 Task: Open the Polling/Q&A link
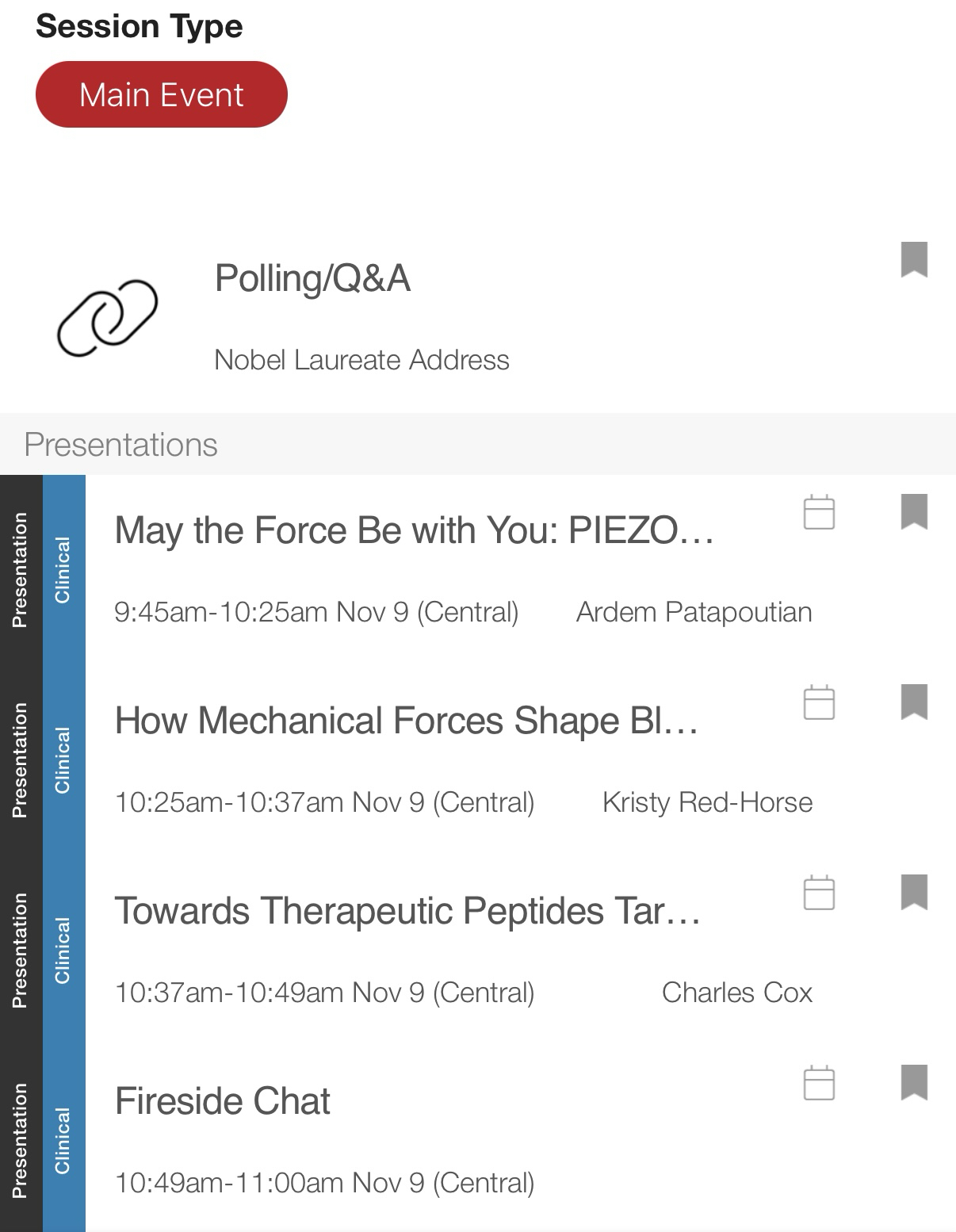coord(312,279)
